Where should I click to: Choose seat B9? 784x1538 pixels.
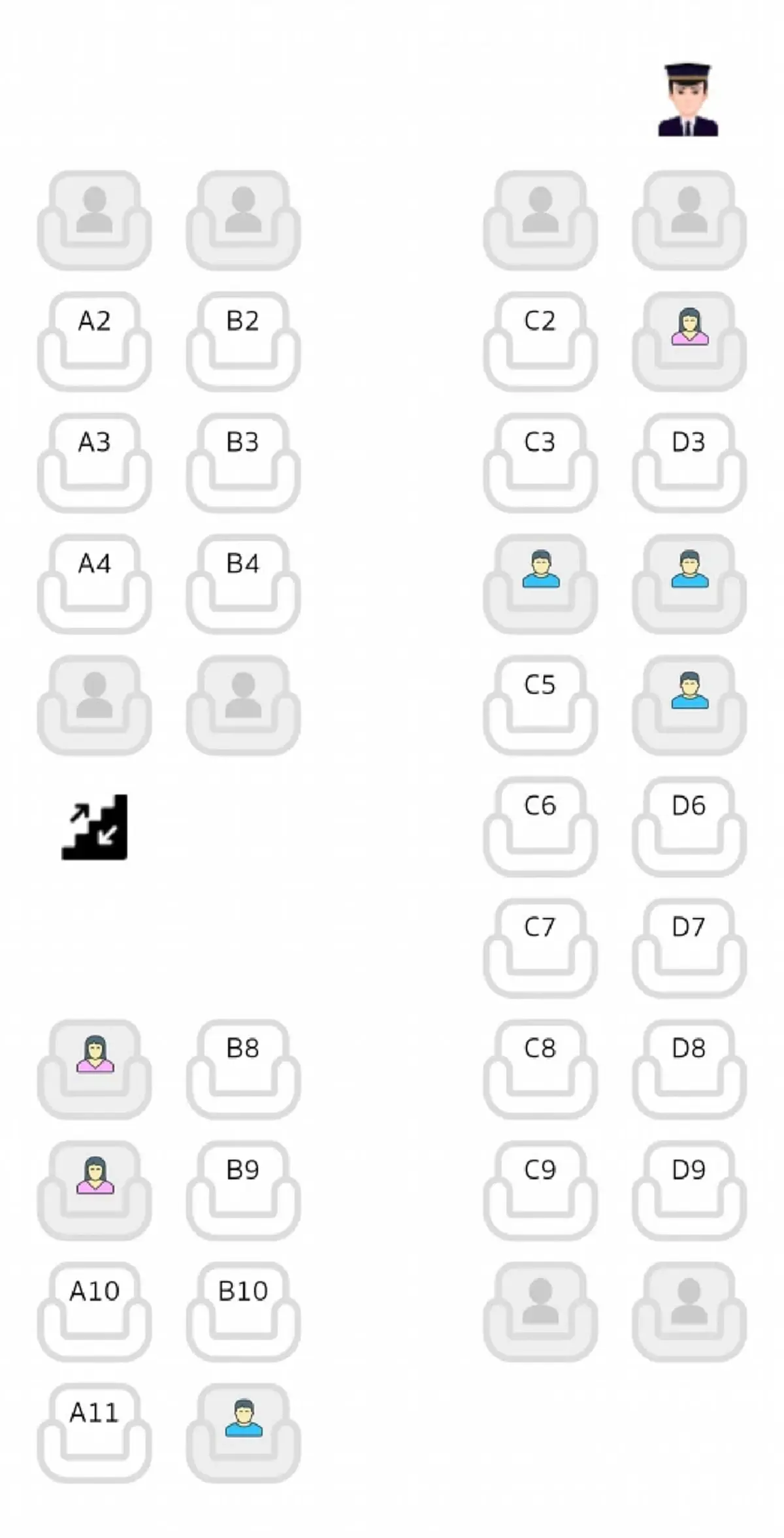[x=243, y=1188]
